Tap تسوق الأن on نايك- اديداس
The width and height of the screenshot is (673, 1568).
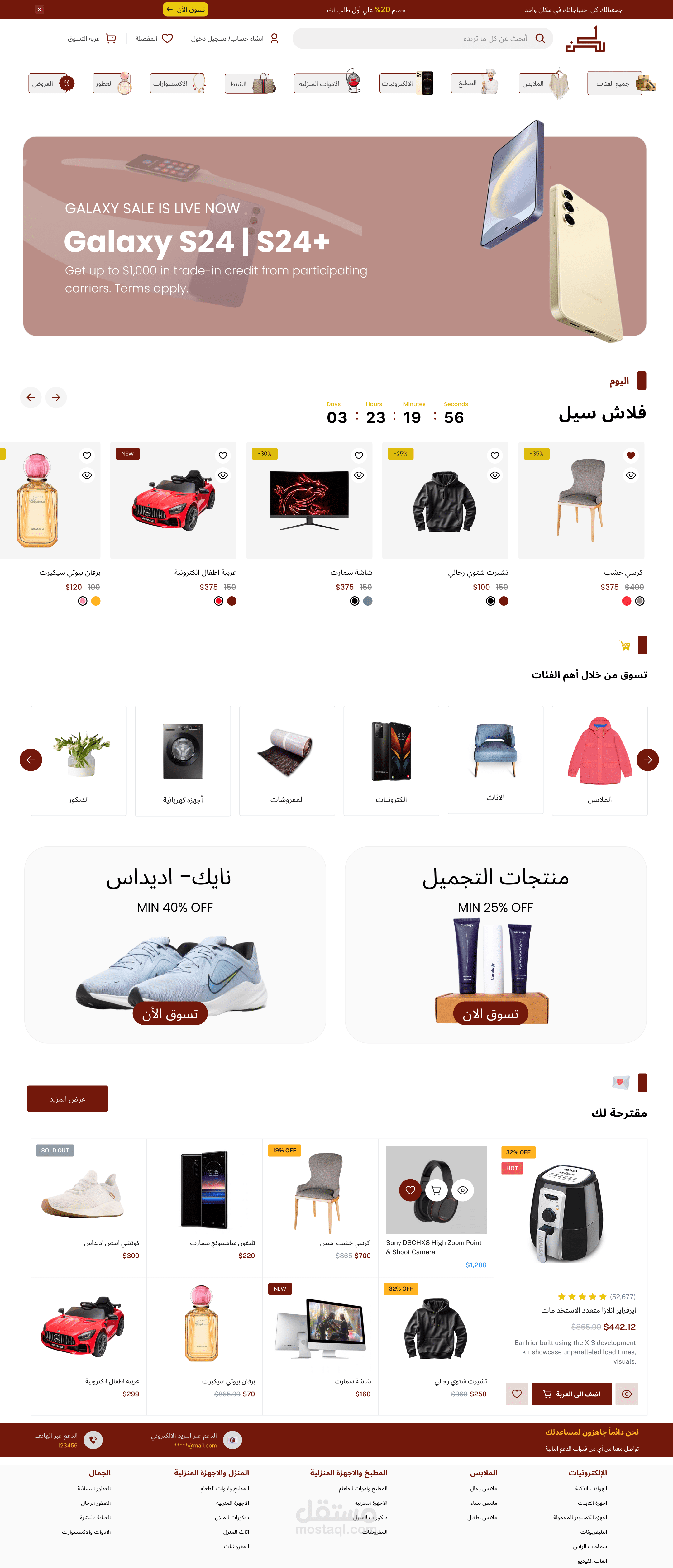[170, 1013]
